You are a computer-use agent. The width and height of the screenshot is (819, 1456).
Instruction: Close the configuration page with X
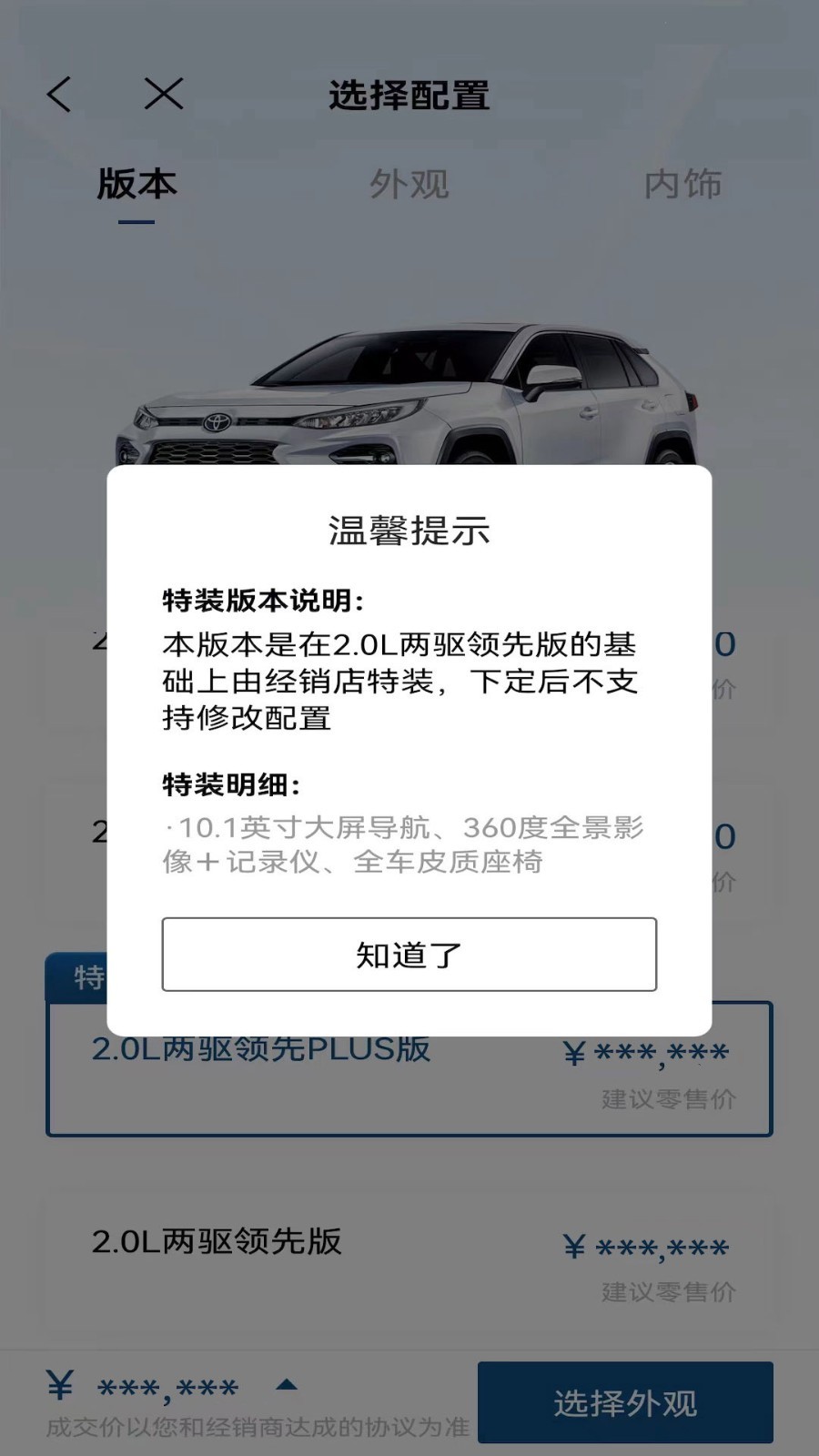point(164,94)
